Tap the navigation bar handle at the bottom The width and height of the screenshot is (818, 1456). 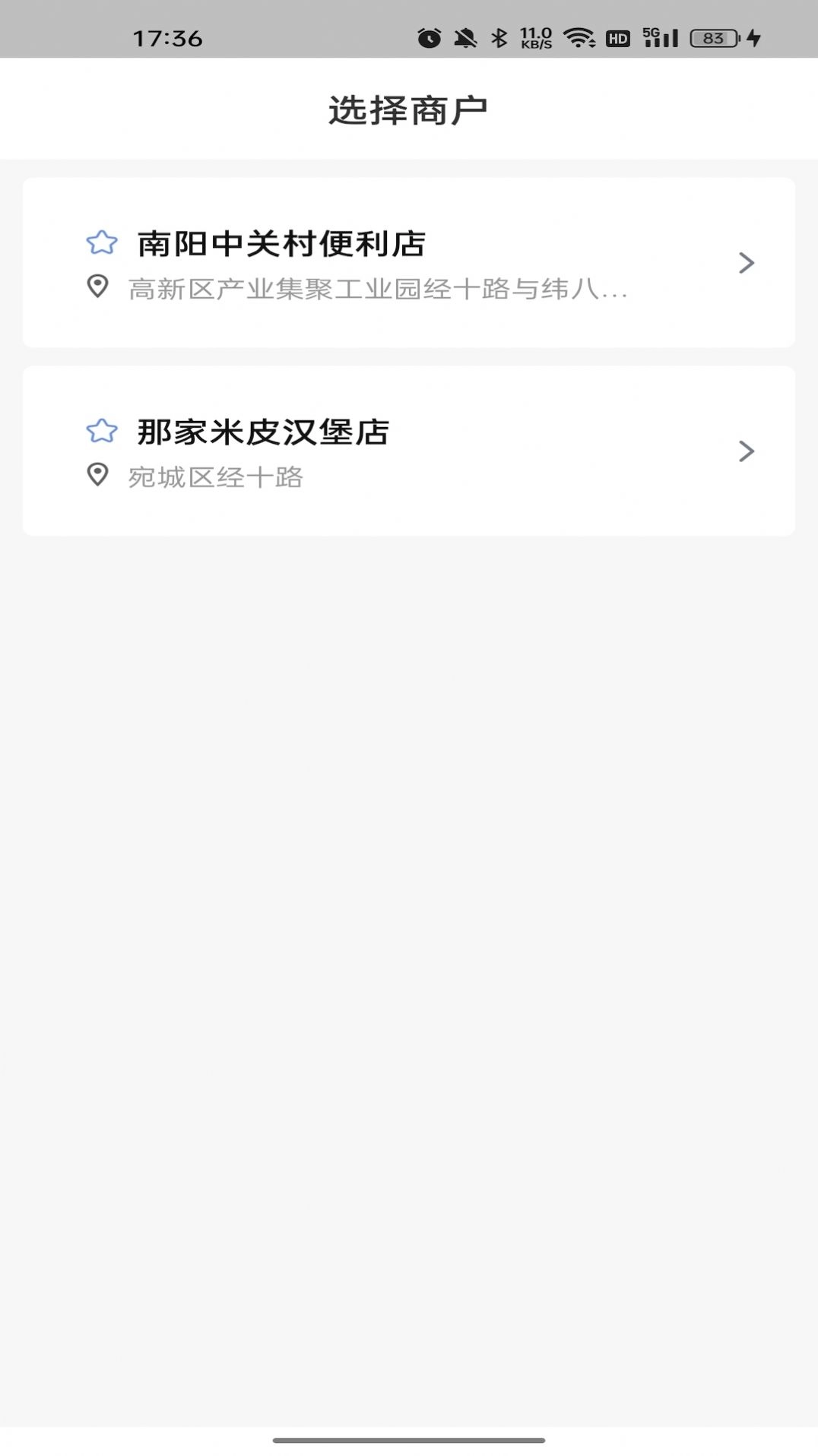(409, 1440)
